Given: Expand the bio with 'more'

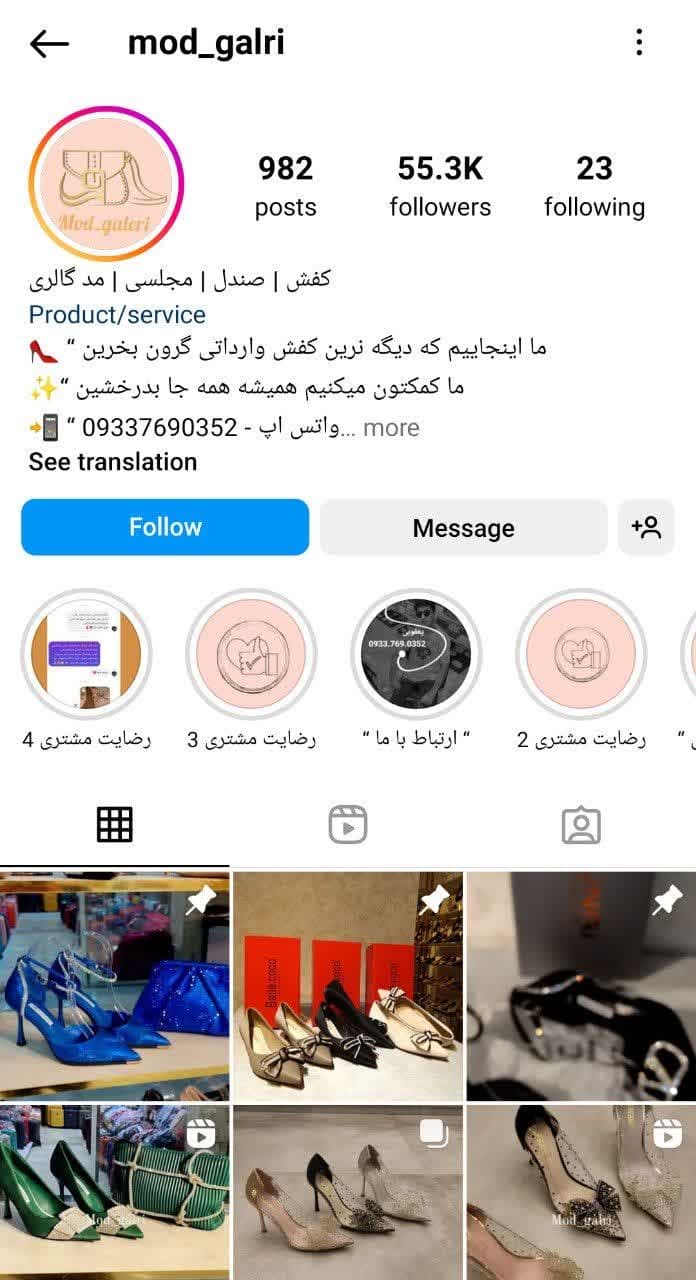Looking at the screenshot, I should coord(390,428).
